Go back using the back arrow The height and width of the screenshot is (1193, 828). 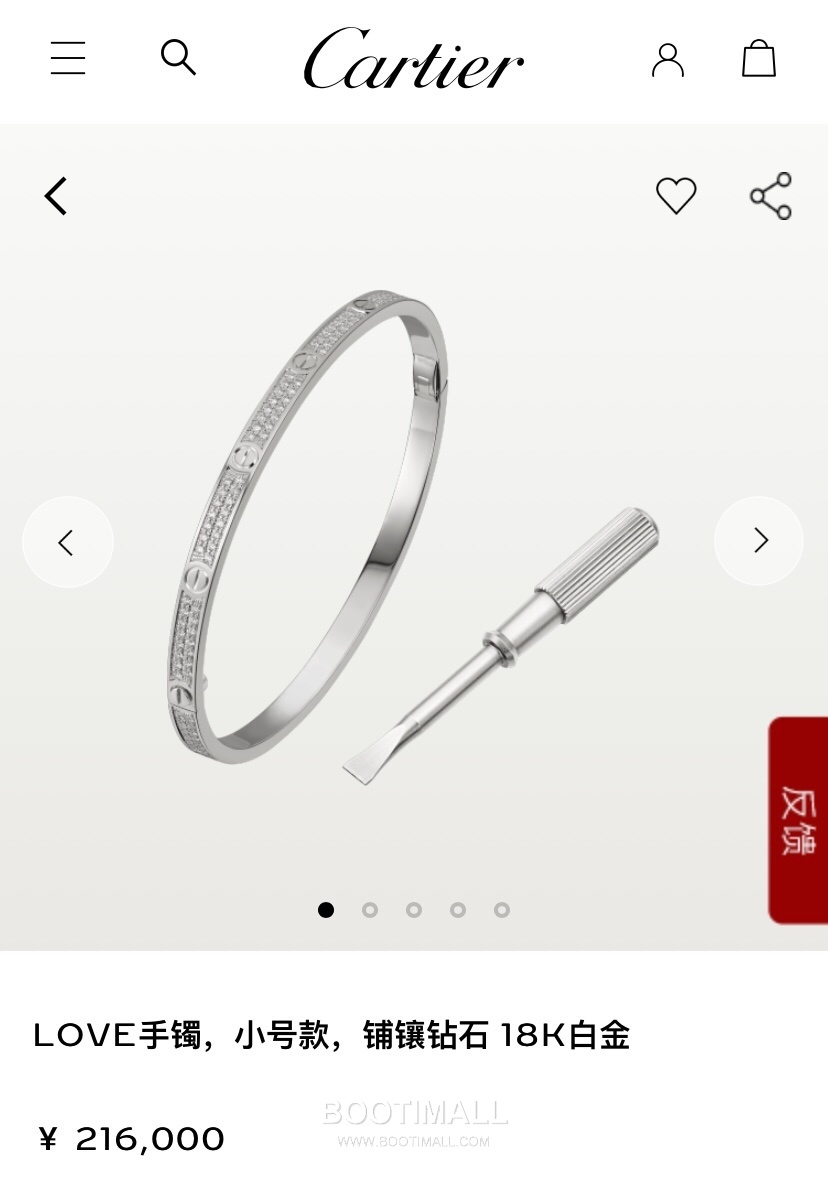point(55,196)
